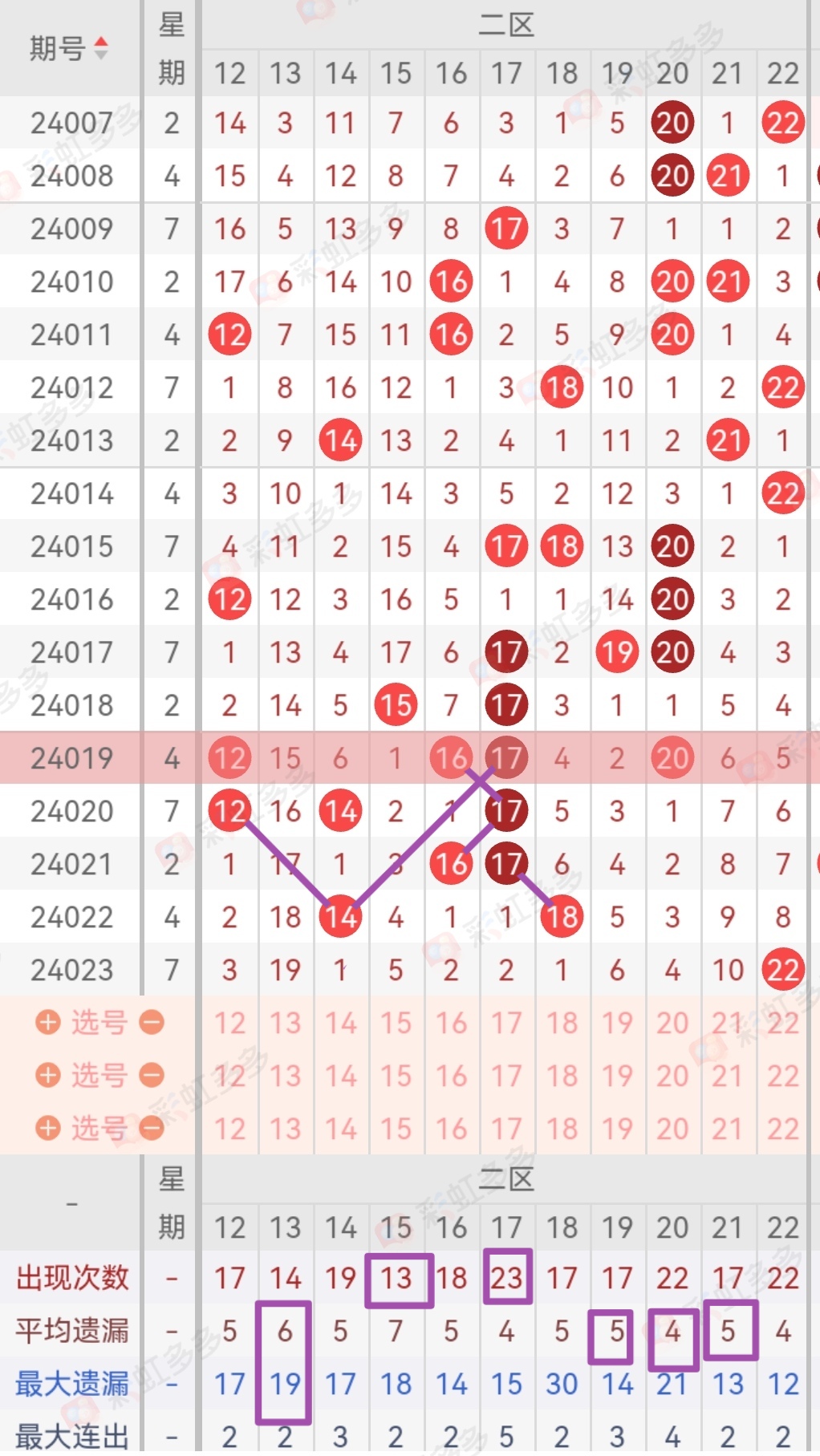
Task: Tap the minus icon on the last 选号 row
Action: [x=152, y=1128]
